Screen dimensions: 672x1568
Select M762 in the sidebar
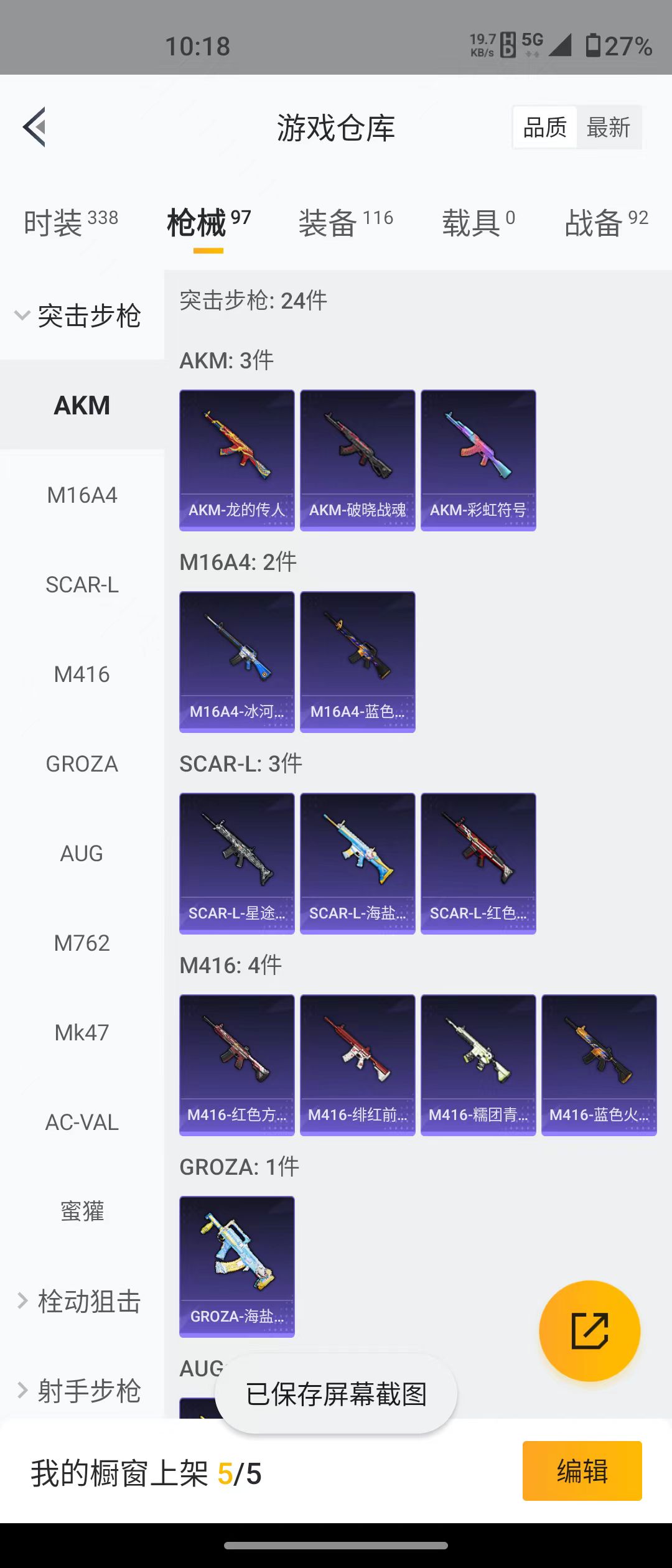82,943
